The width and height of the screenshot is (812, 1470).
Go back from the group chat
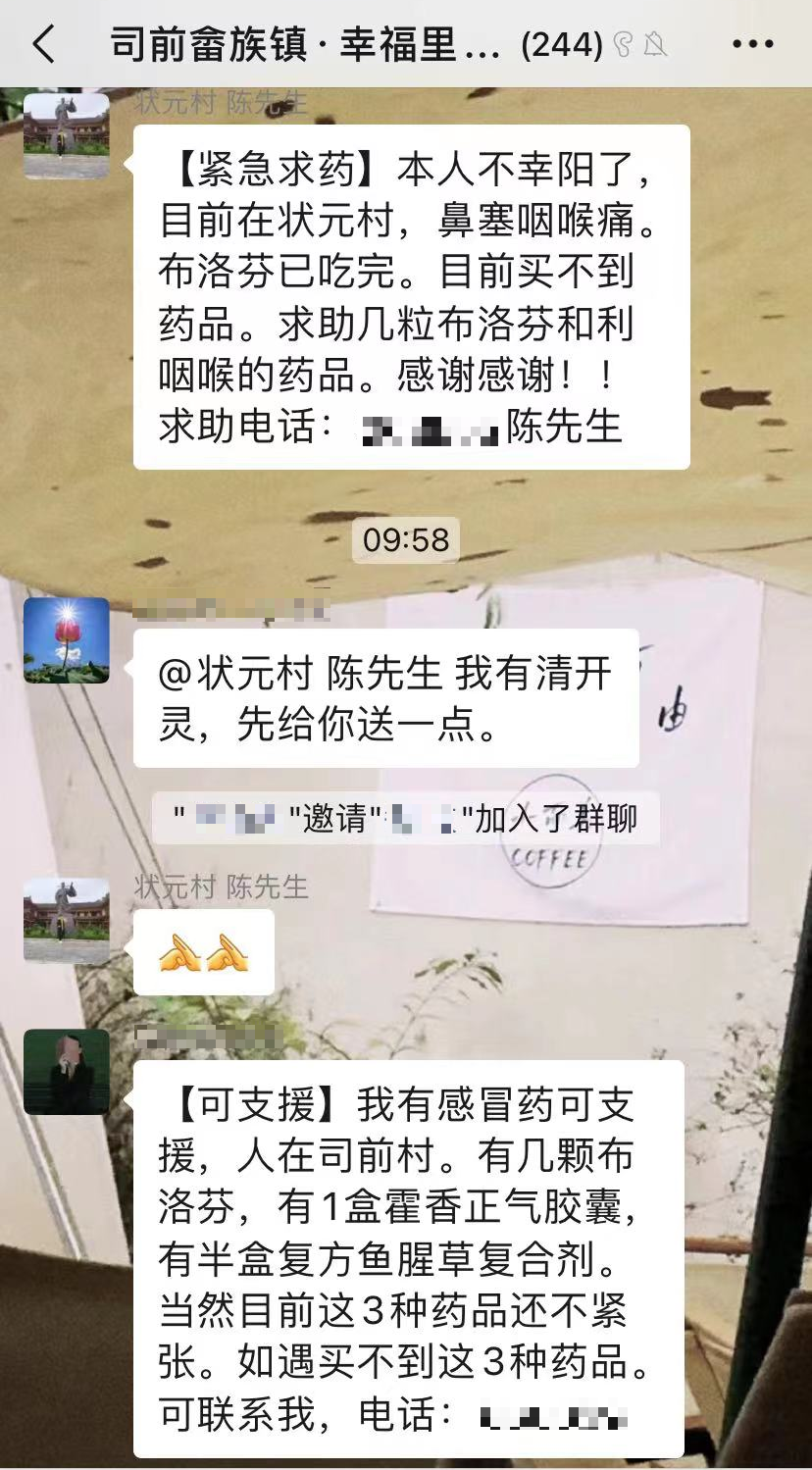coord(43,45)
